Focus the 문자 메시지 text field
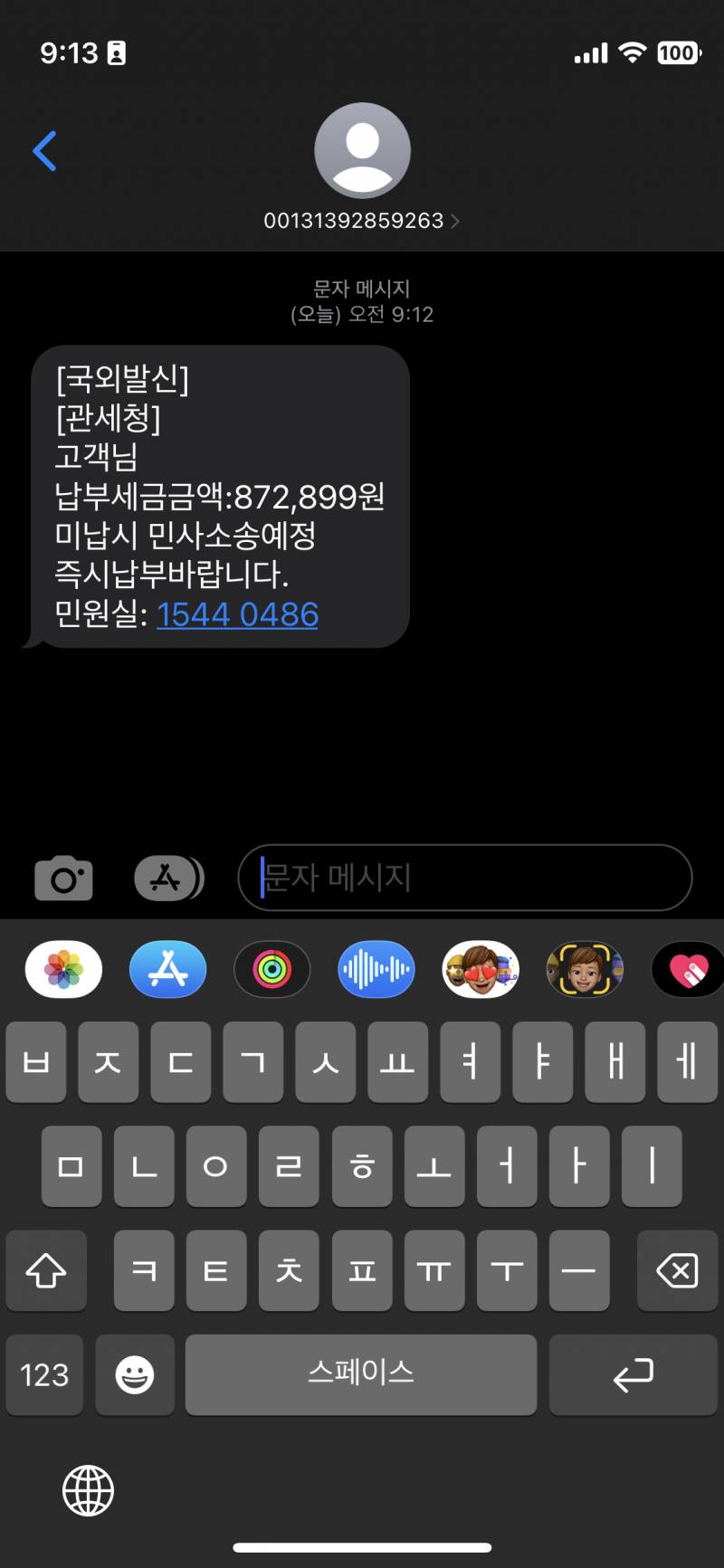This screenshot has width=724, height=1568. pos(465,878)
